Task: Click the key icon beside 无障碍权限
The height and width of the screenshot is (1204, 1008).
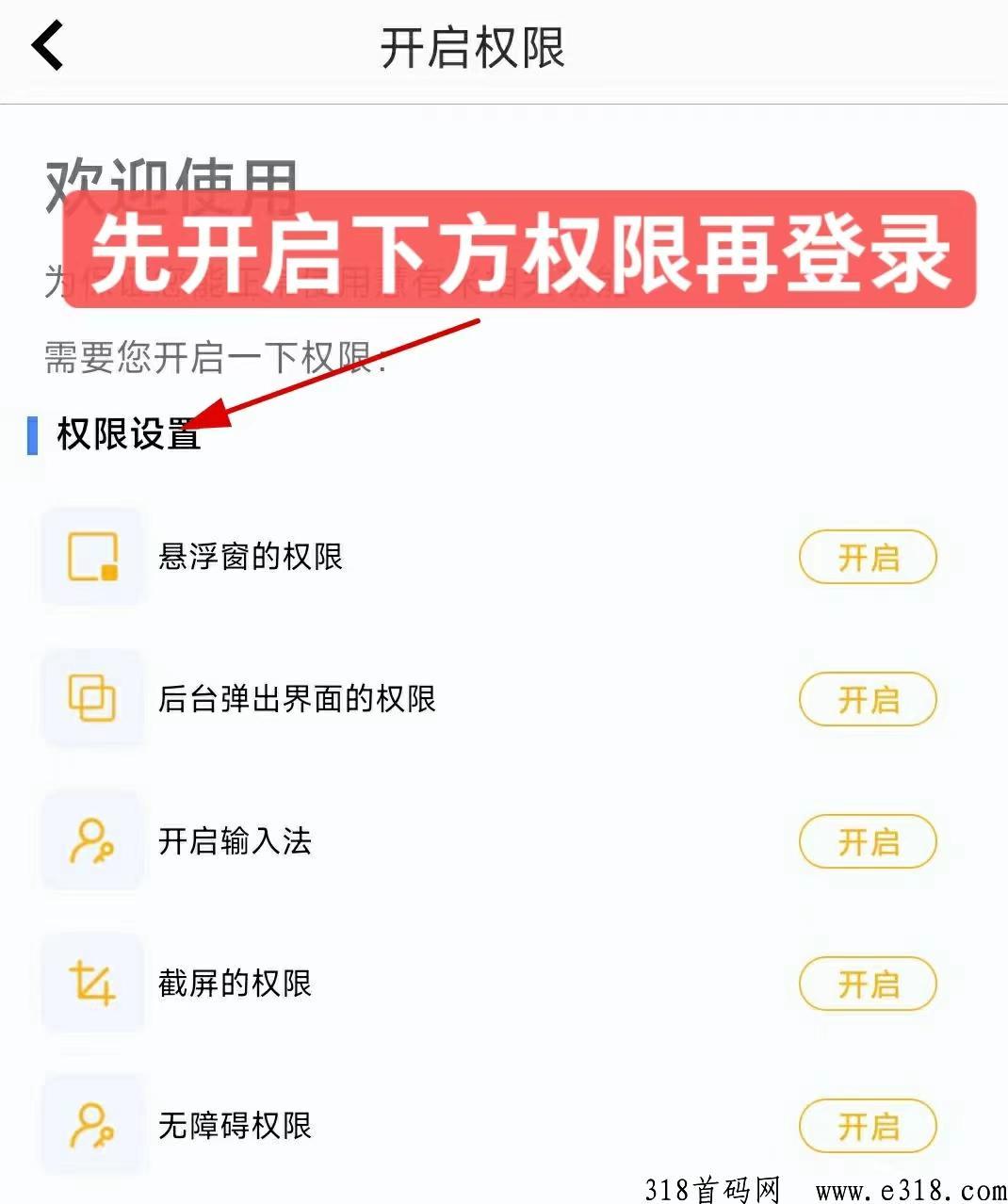Action: (91, 1126)
